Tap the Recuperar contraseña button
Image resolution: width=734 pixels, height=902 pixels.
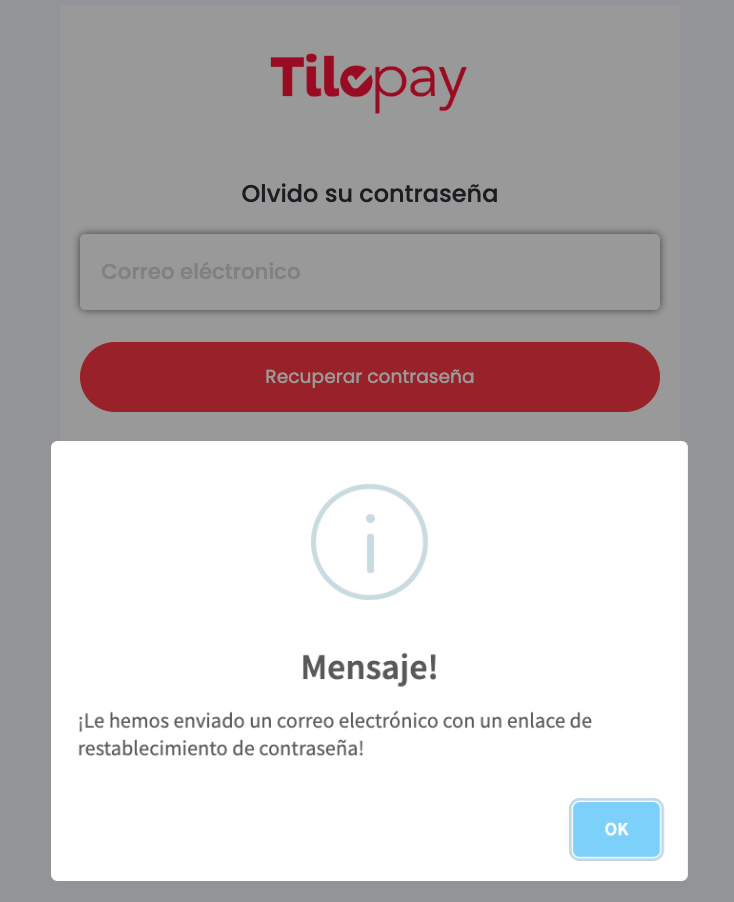369,377
